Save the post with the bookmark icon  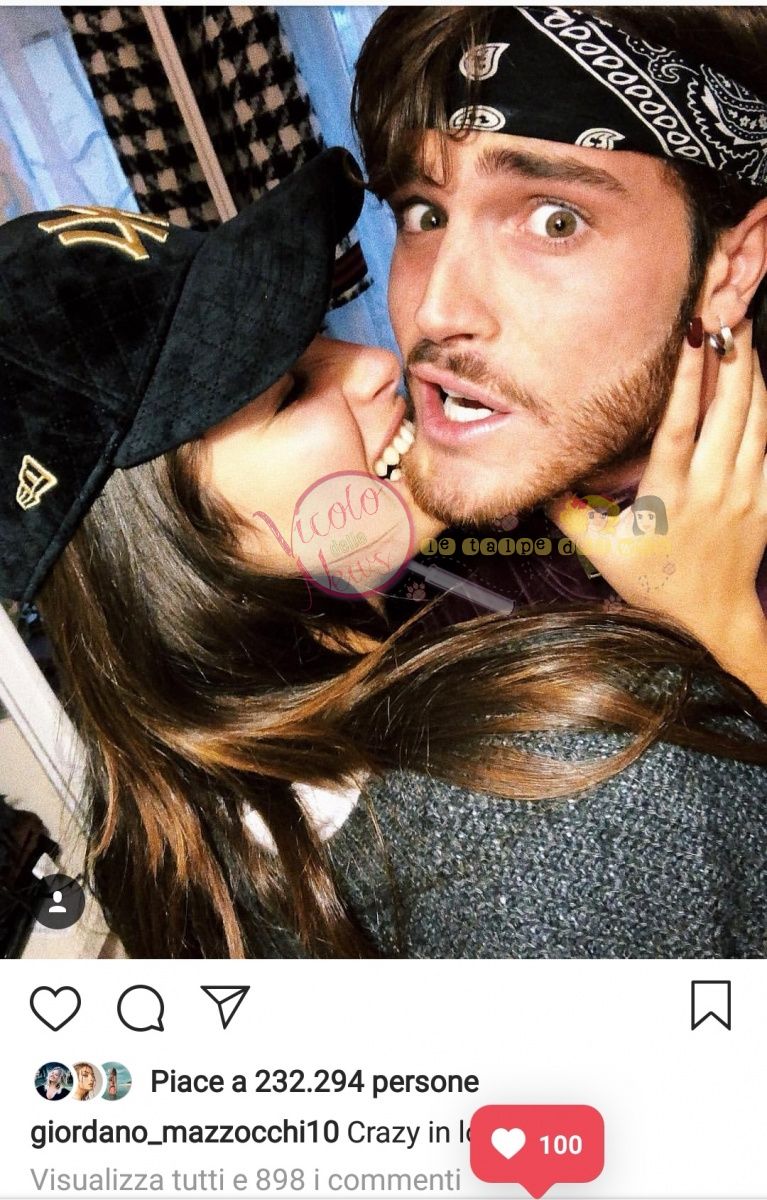pos(711,1005)
